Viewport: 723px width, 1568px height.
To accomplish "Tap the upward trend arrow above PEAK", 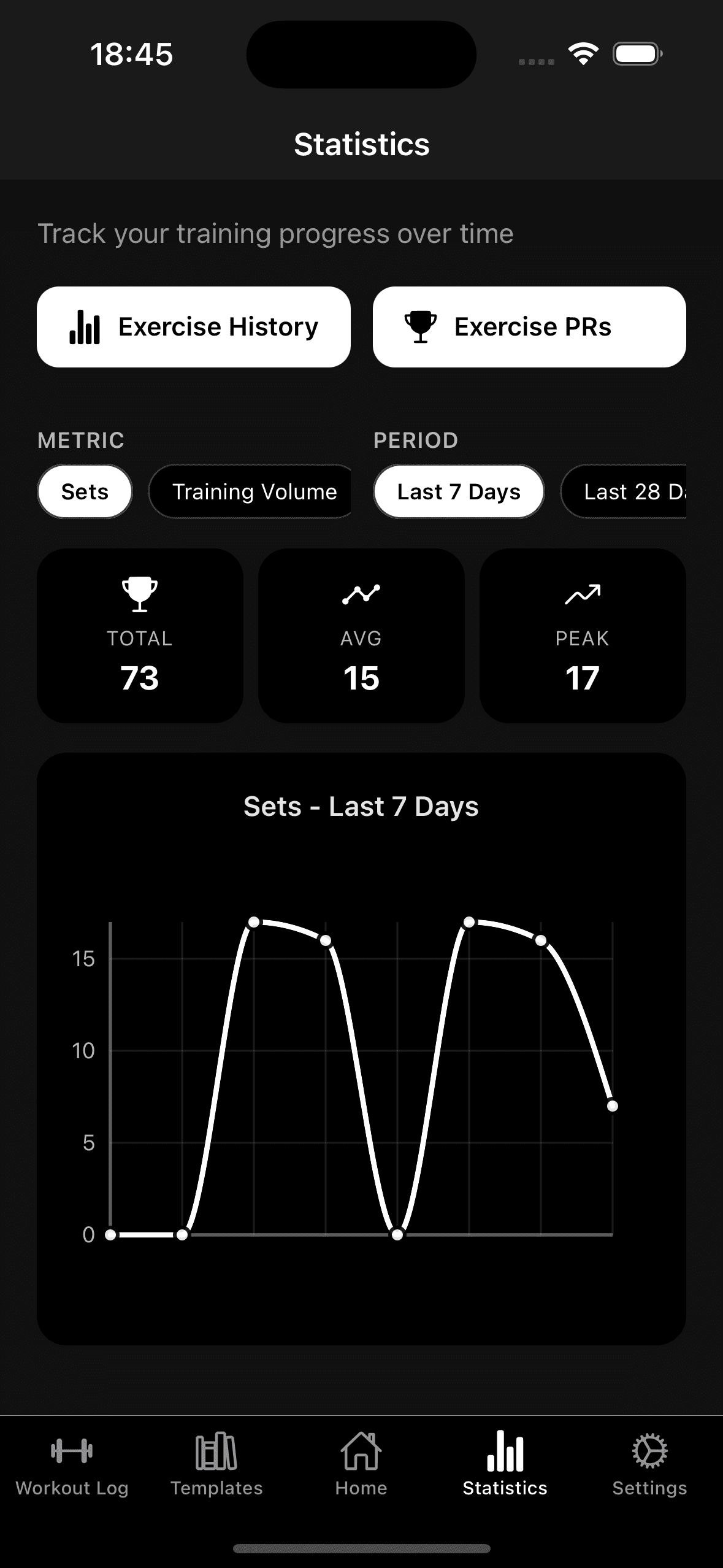I will pos(582,593).
